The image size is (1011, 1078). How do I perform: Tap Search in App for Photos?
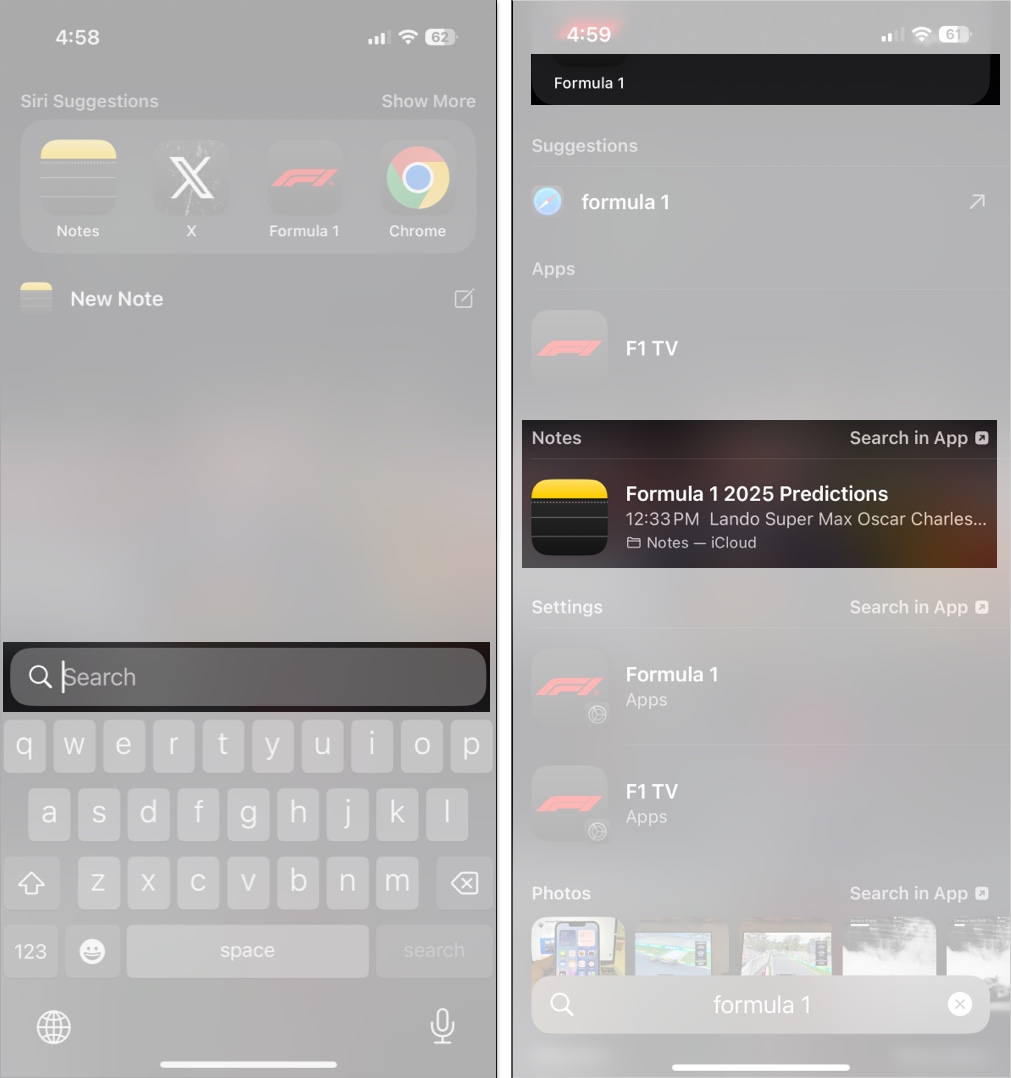click(918, 893)
